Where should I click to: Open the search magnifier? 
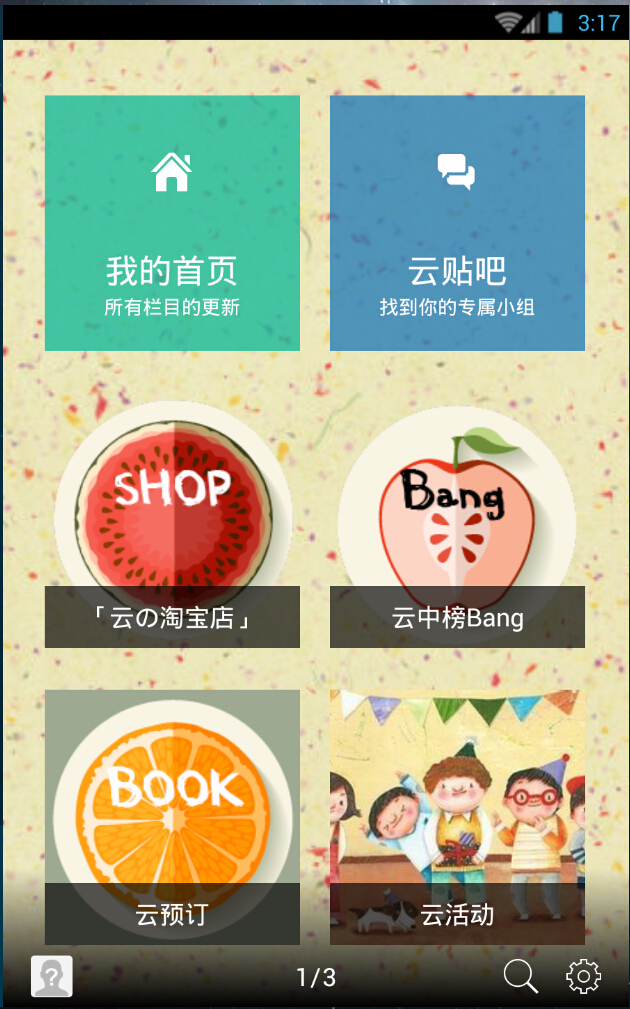coord(520,976)
